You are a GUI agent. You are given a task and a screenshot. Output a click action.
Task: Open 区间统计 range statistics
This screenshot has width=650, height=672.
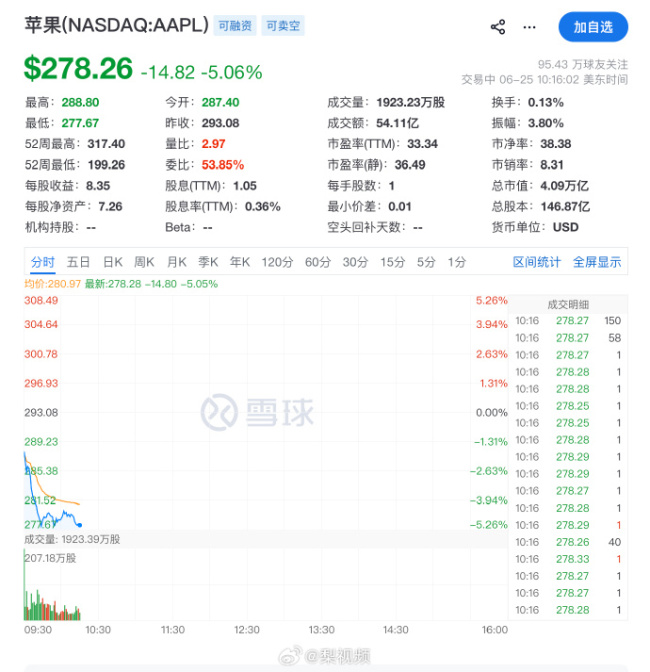pyautogui.click(x=536, y=262)
